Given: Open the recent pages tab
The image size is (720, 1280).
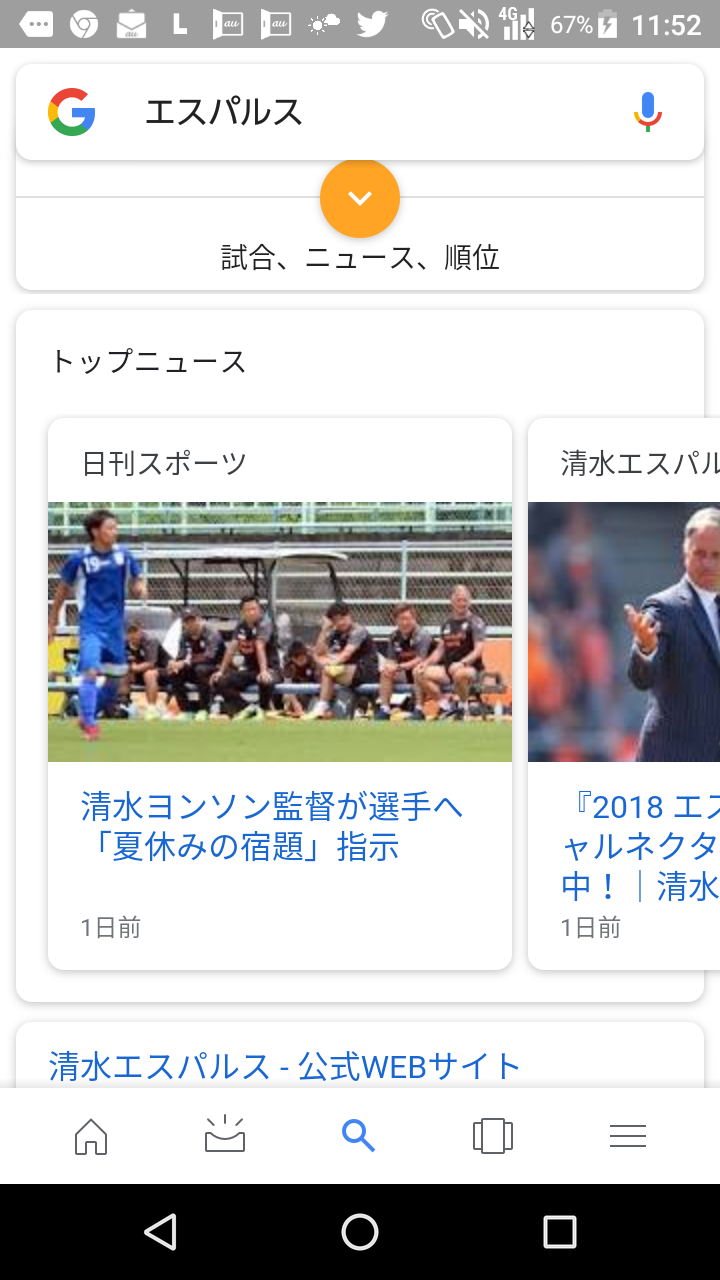Looking at the screenshot, I should (492, 1136).
